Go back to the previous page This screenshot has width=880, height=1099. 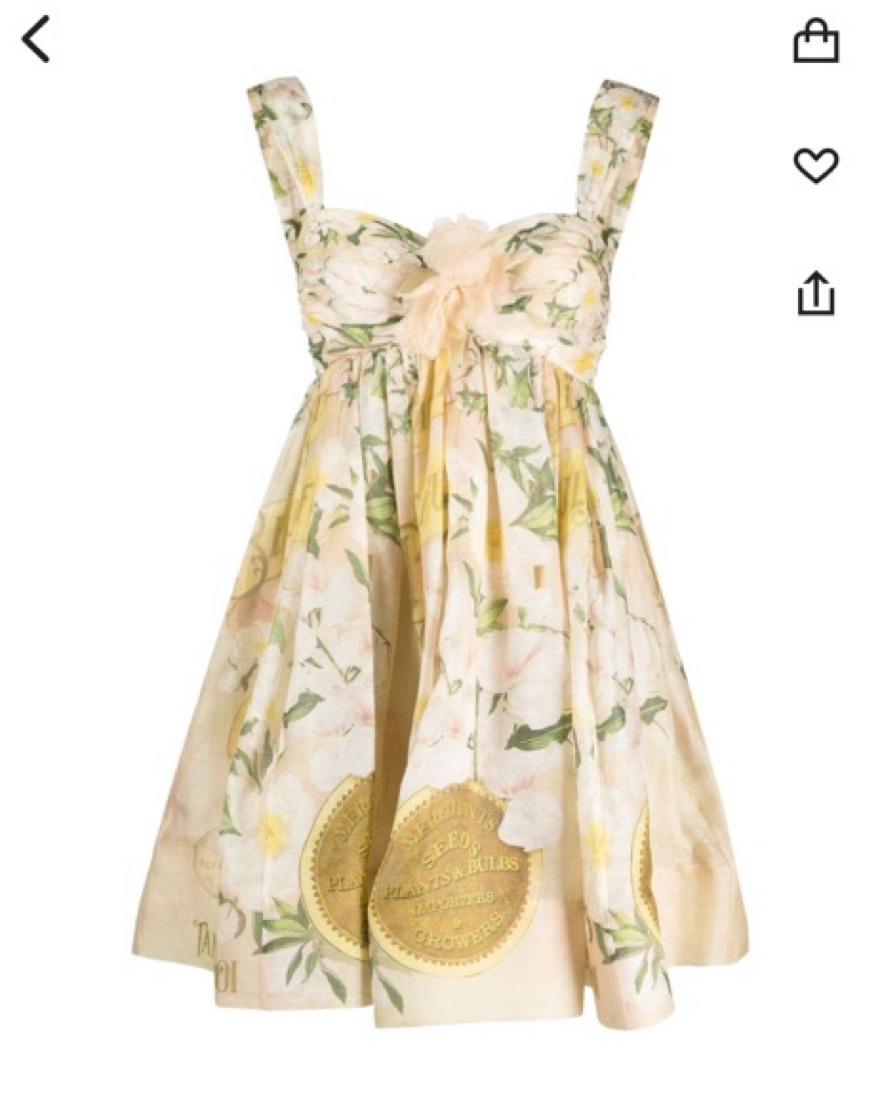36,41
